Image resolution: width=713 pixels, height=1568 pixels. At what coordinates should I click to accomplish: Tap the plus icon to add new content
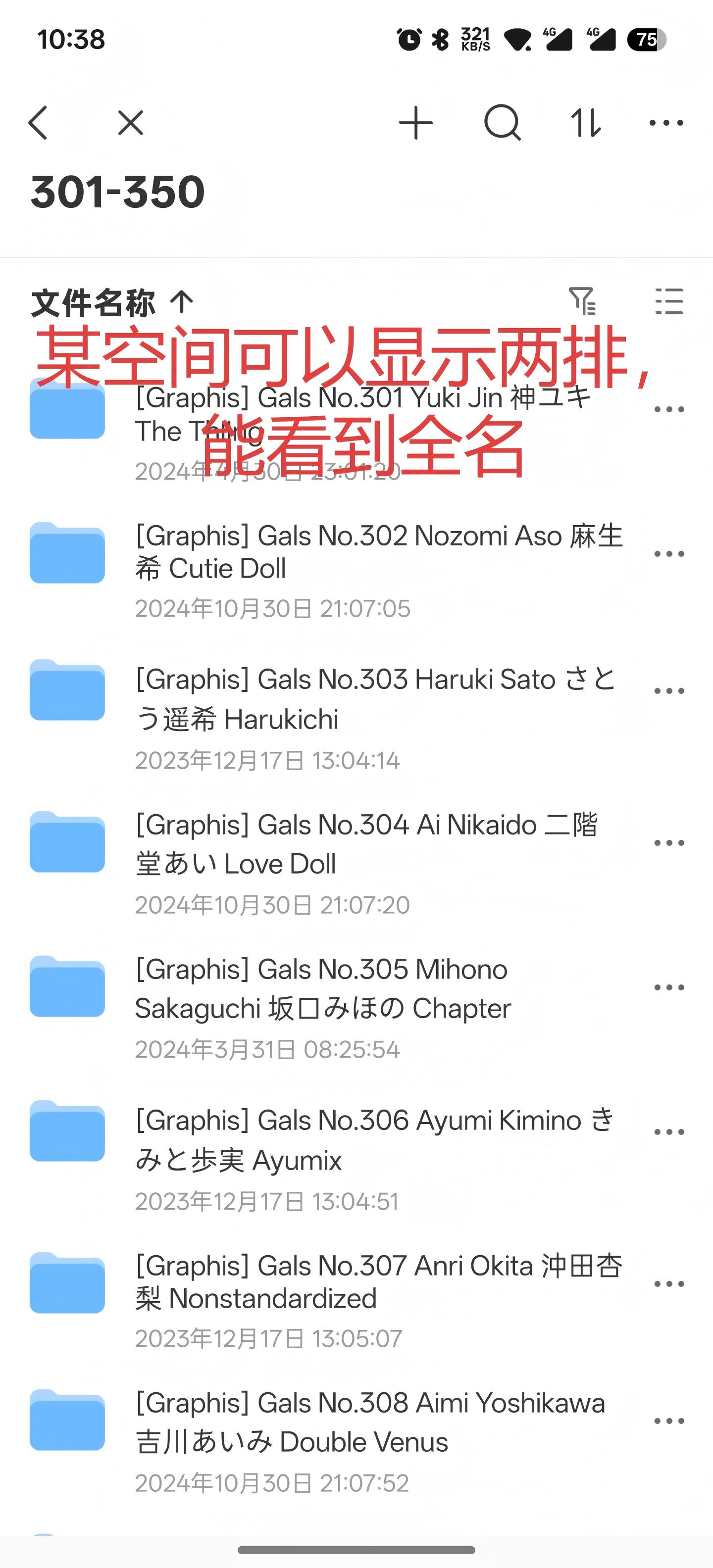pos(417,122)
